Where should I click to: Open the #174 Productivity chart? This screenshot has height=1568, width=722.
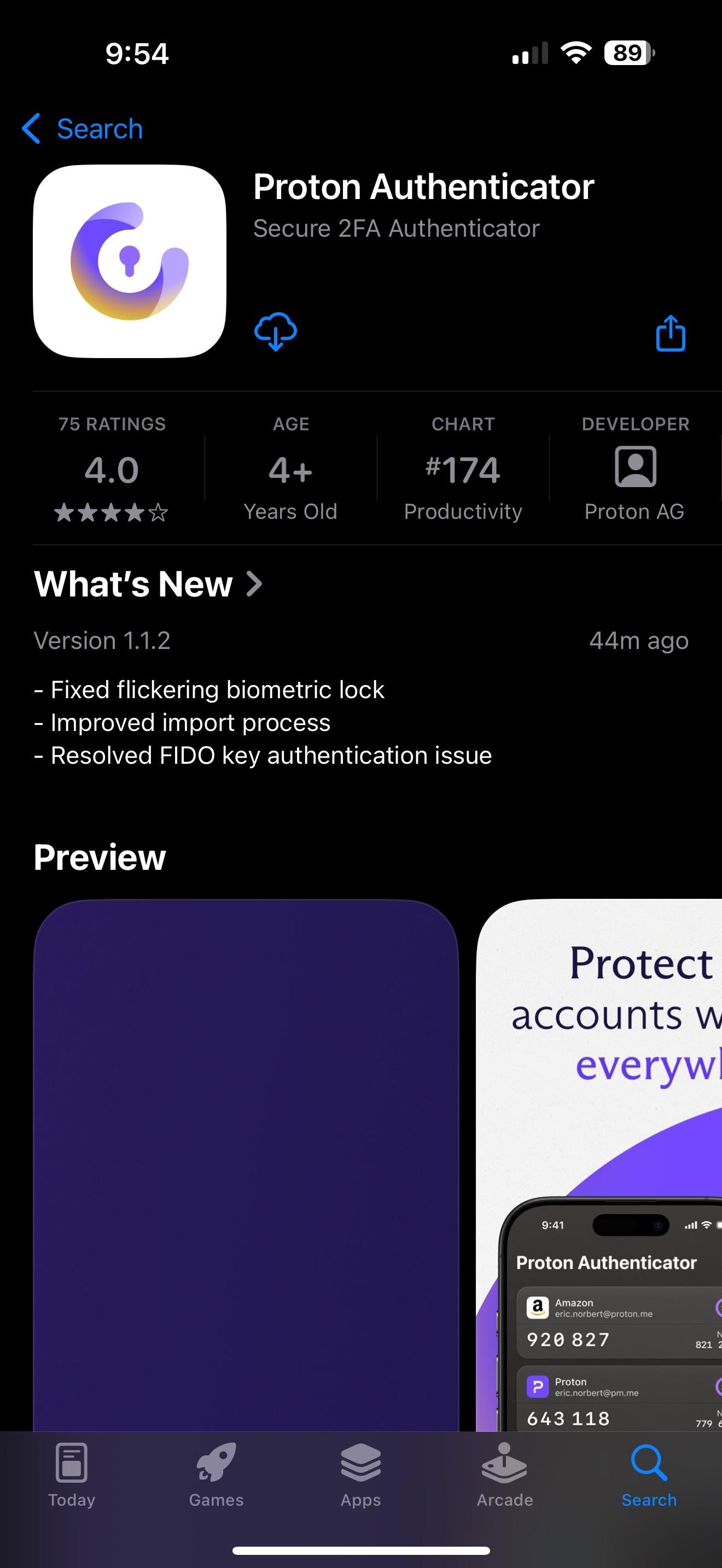pyautogui.click(x=463, y=468)
